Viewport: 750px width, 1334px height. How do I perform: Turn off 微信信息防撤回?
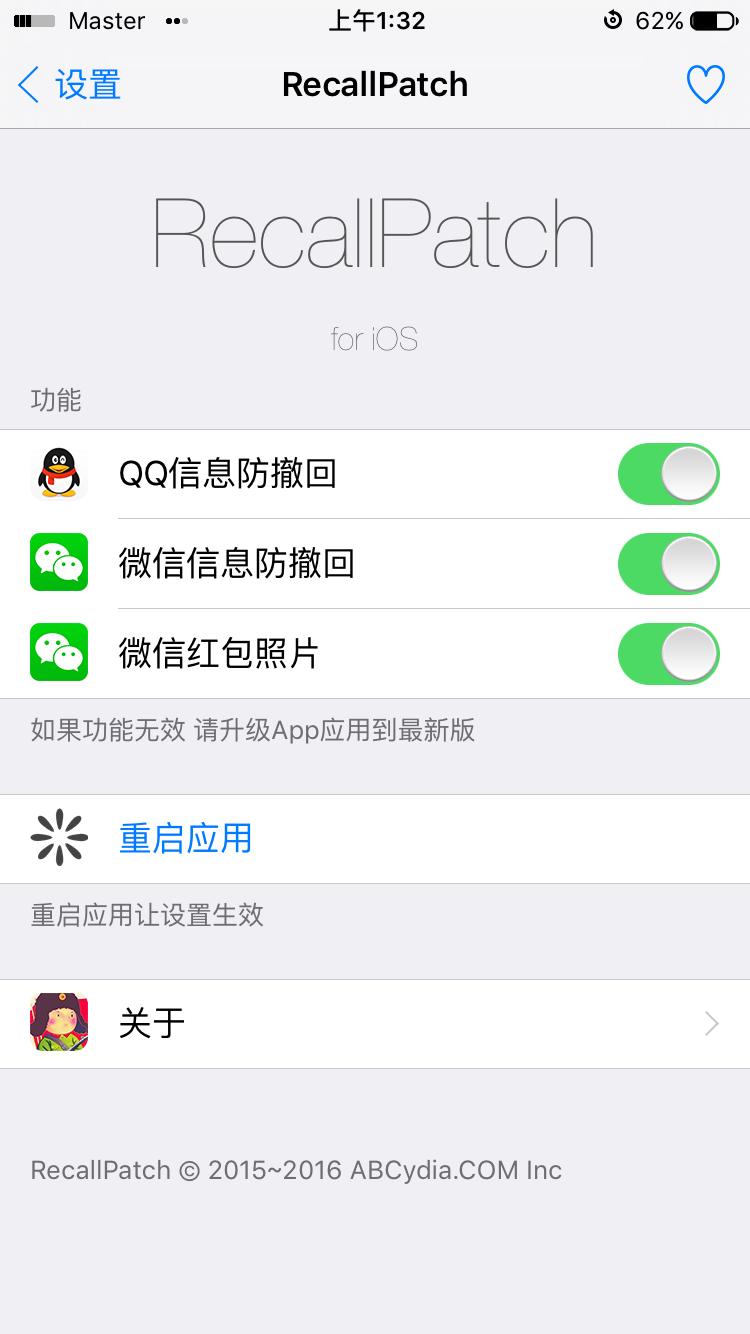point(668,563)
